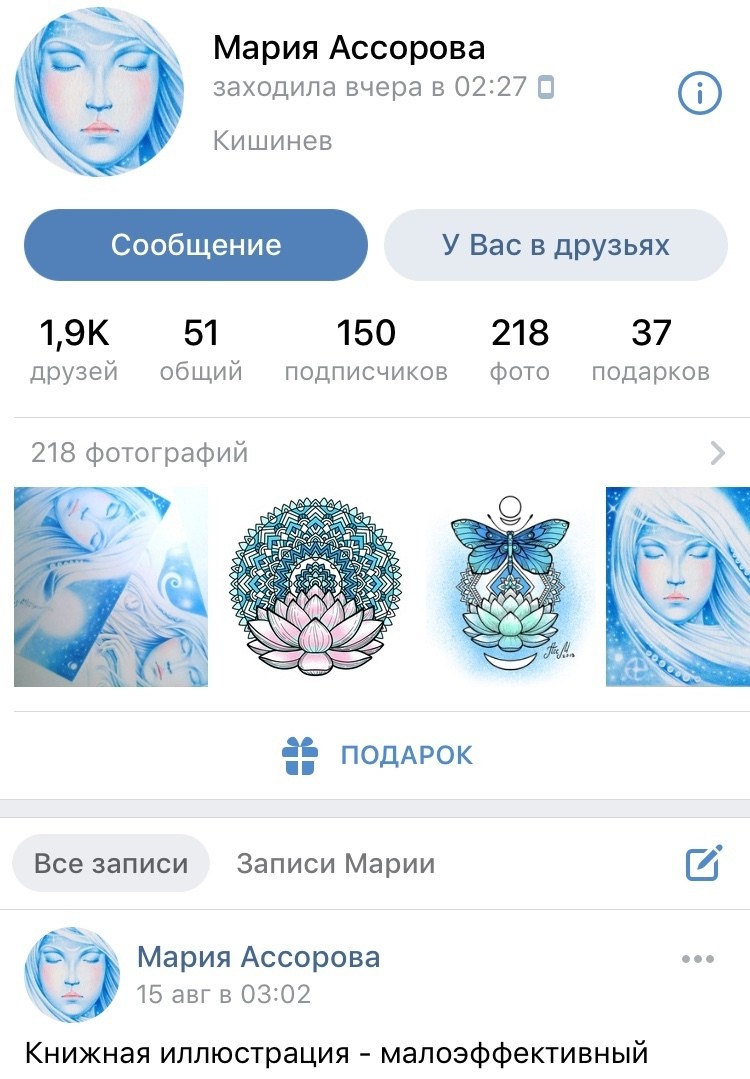Select the Все записи tab
This screenshot has width=750, height=1079.
click(x=110, y=863)
